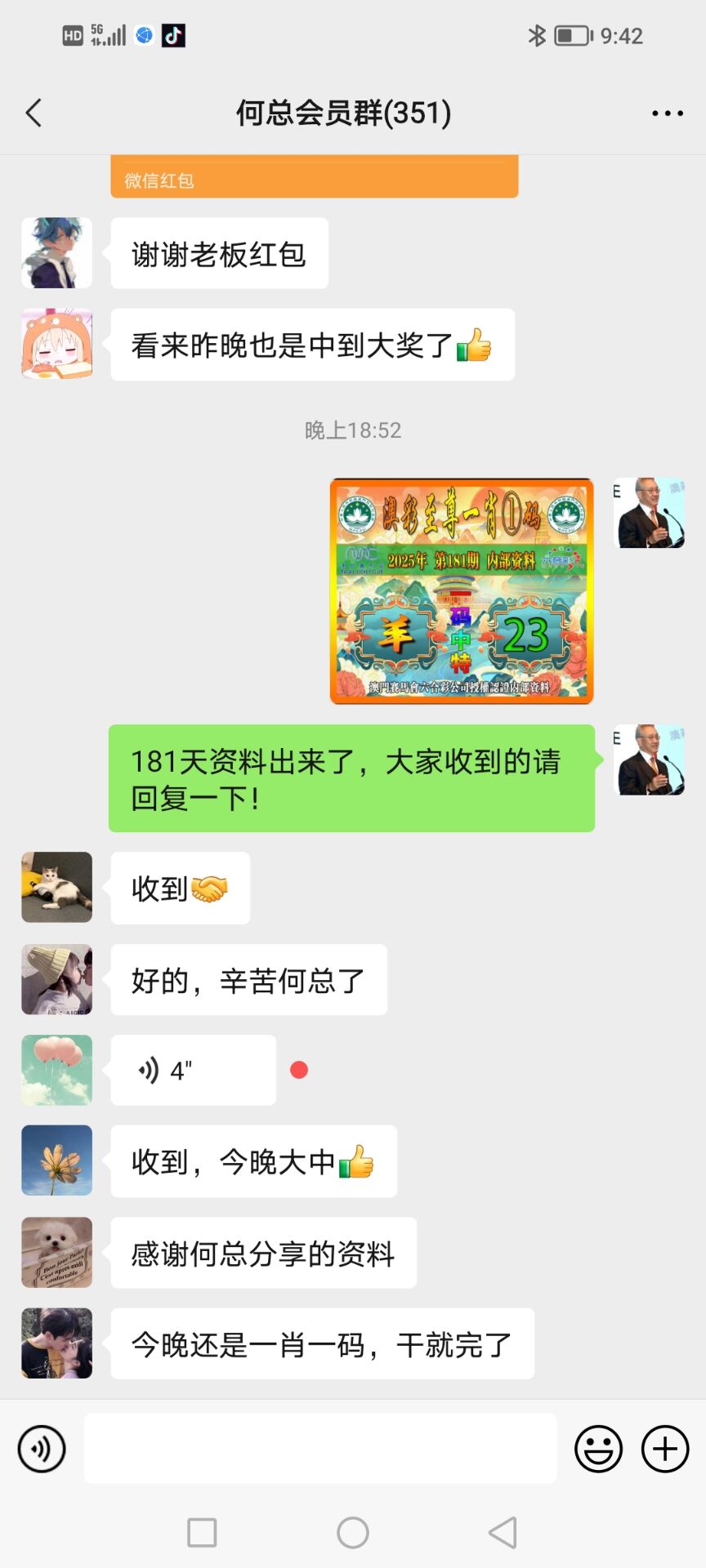View profile of the cat avatar user
706x1568 pixels.
(56, 887)
